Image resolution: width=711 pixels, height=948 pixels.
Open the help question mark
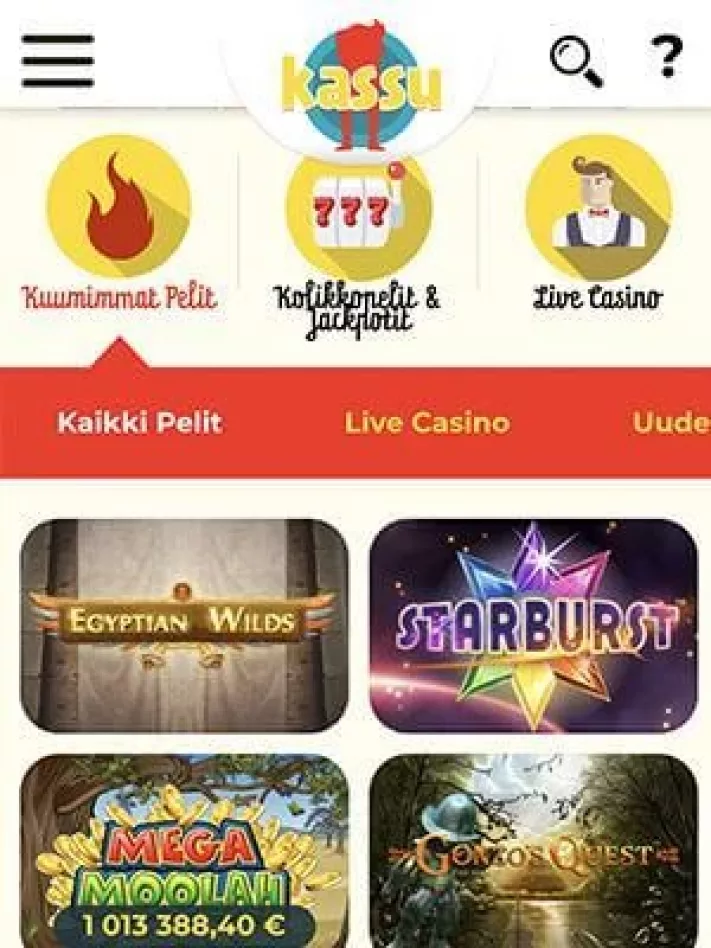pos(668,57)
